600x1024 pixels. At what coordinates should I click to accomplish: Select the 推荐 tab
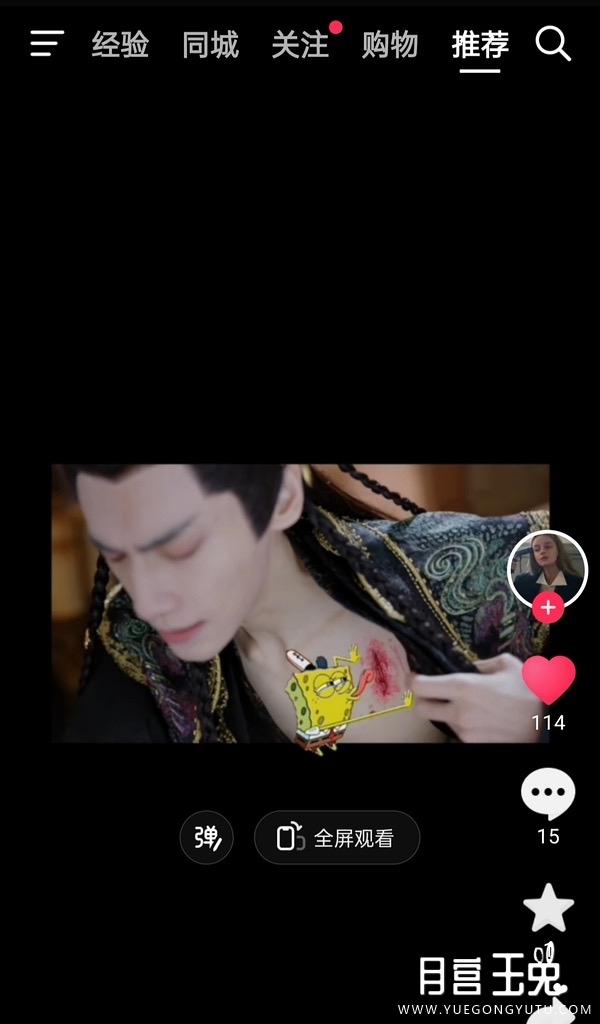click(x=480, y=45)
